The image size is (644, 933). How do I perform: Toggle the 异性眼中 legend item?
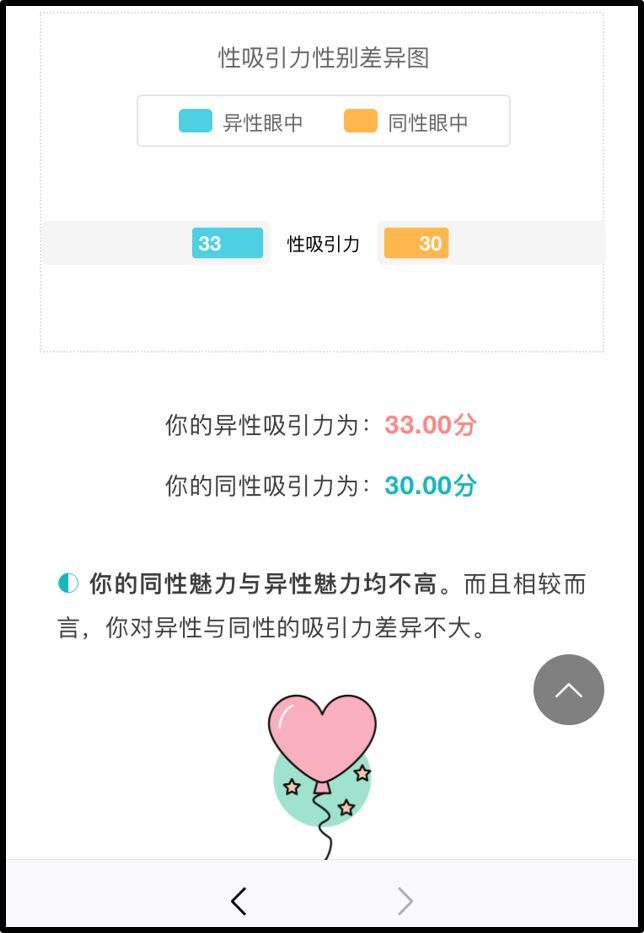coord(241,123)
